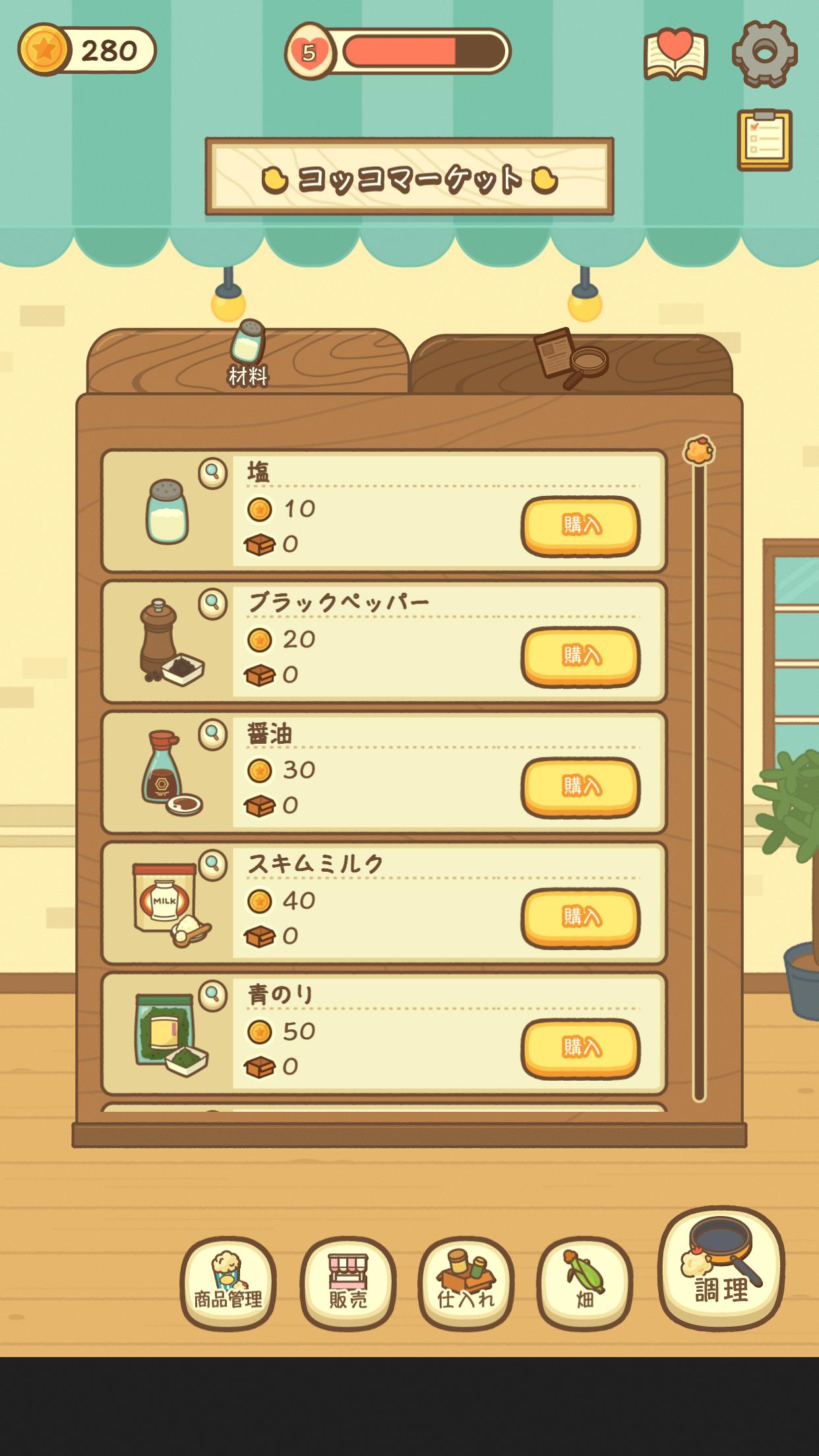Open the 販売 sales screen
The image size is (819, 1456).
coord(348,1283)
